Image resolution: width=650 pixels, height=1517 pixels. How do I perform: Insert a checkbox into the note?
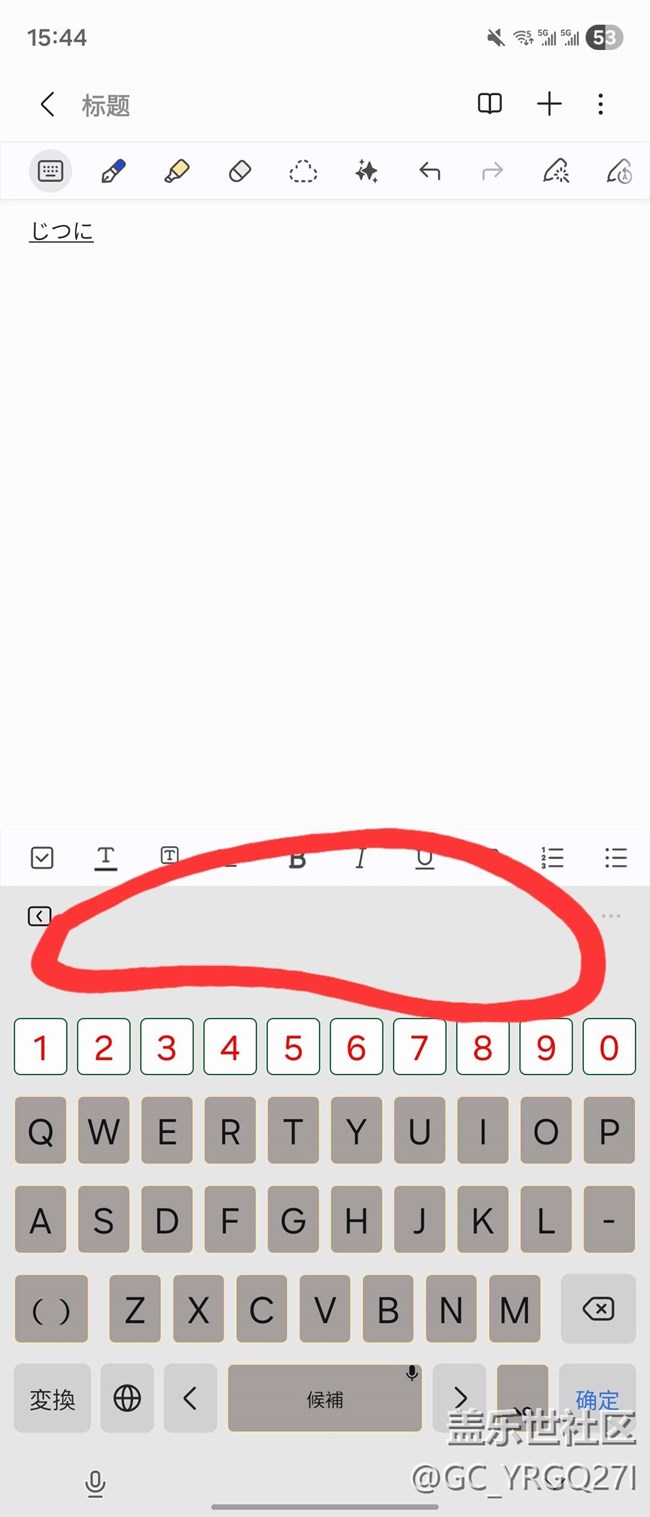click(x=42, y=857)
